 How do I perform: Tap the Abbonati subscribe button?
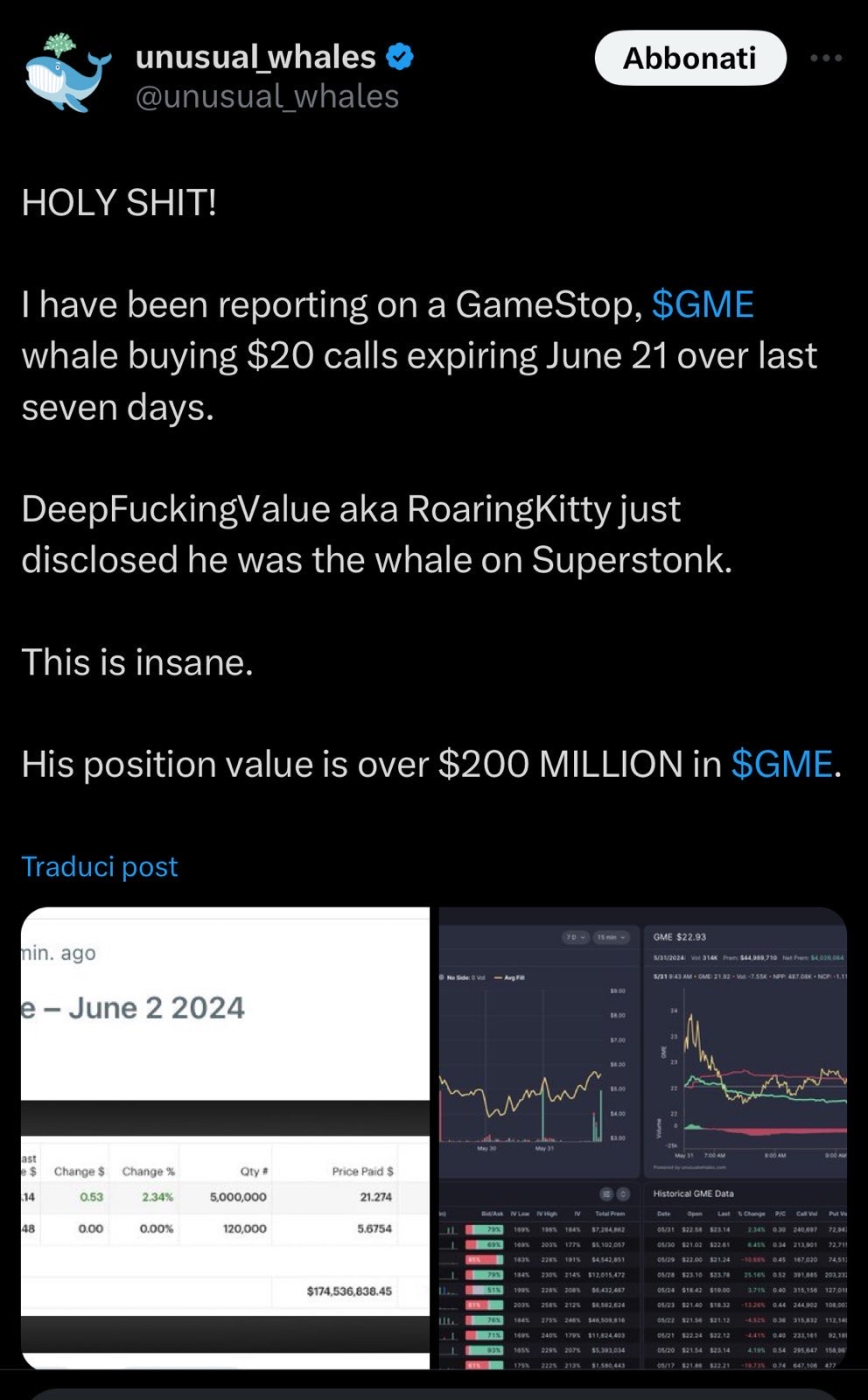tap(689, 58)
